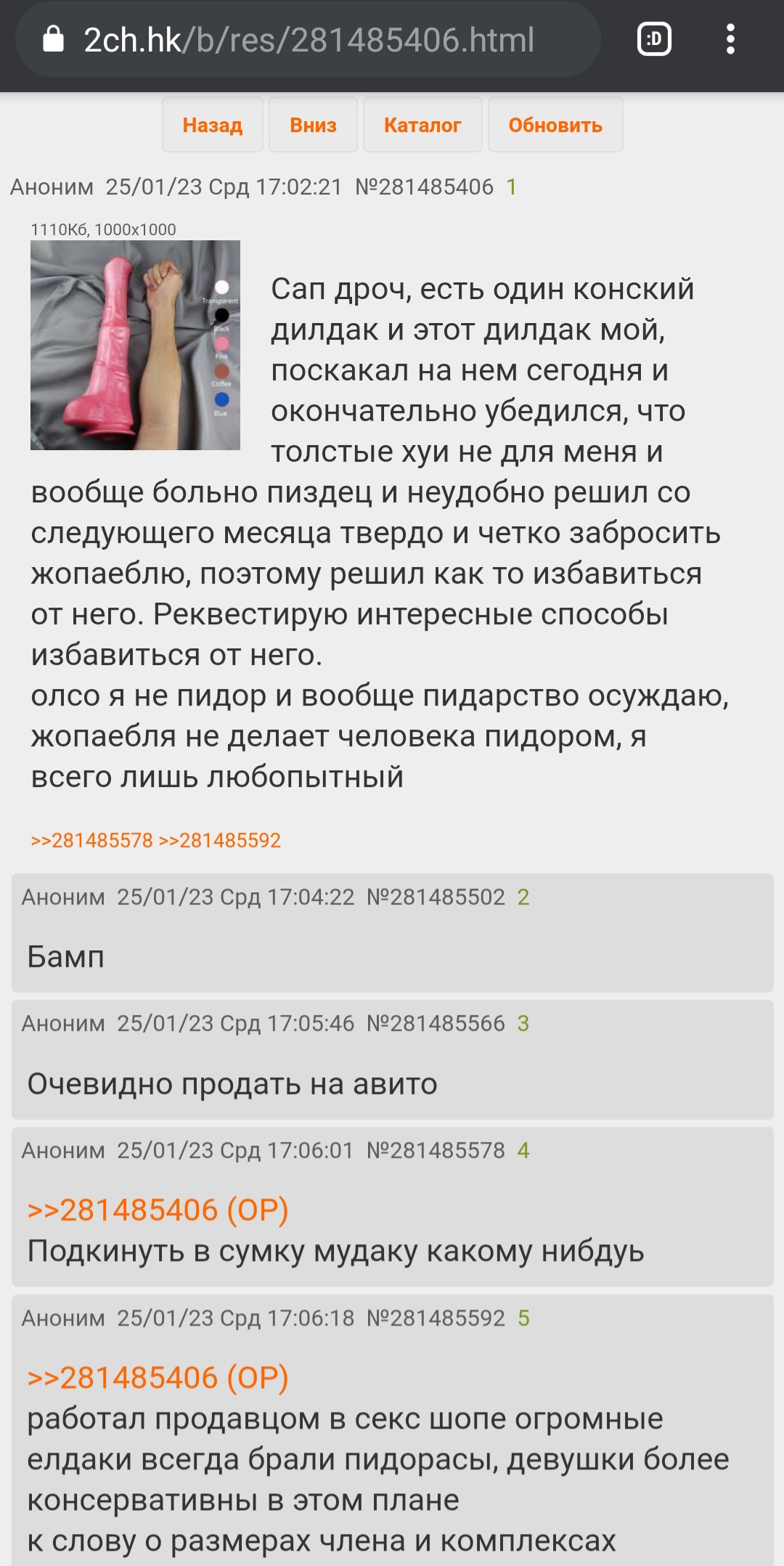Follow reply link >>281485592 under the first post
This screenshot has height=1566, width=784.
click(x=220, y=840)
